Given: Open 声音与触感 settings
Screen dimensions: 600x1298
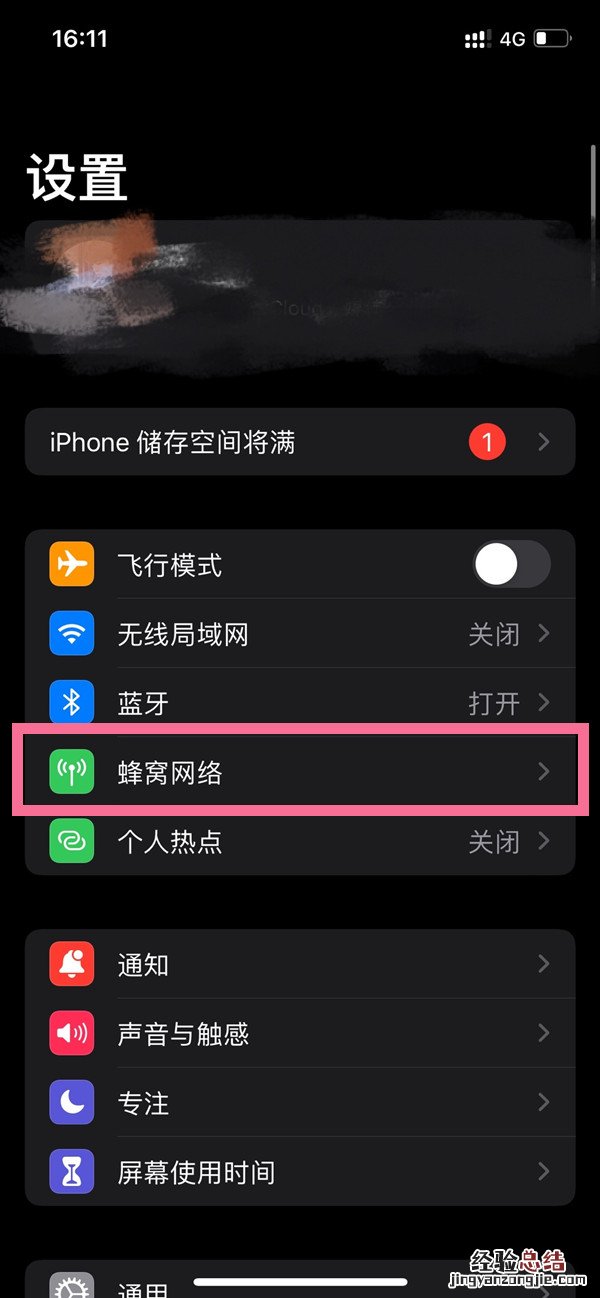Looking at the screenshot, I should click(x=298, y=1033).
